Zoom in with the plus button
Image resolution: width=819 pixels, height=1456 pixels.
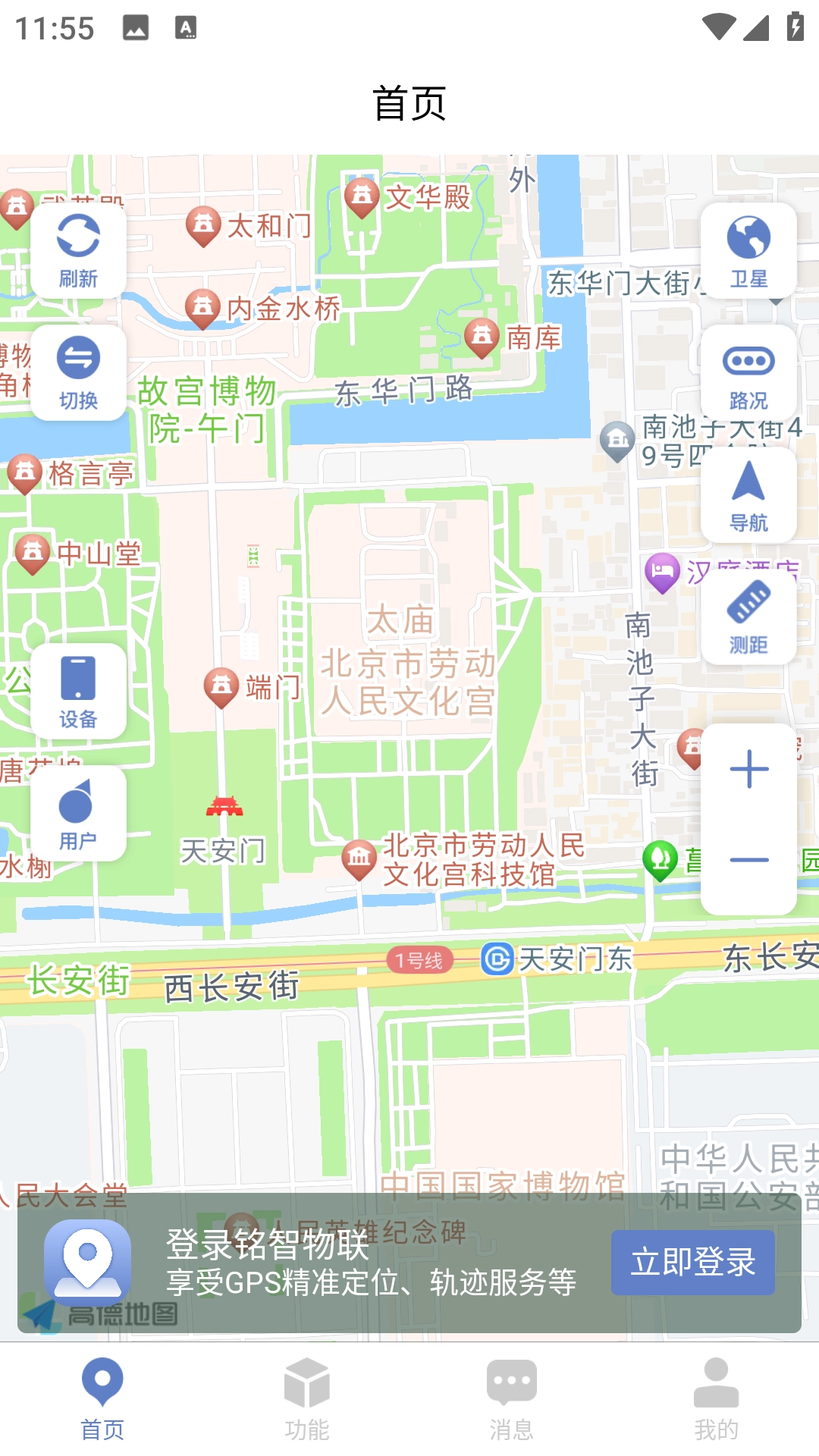point(748,770)
